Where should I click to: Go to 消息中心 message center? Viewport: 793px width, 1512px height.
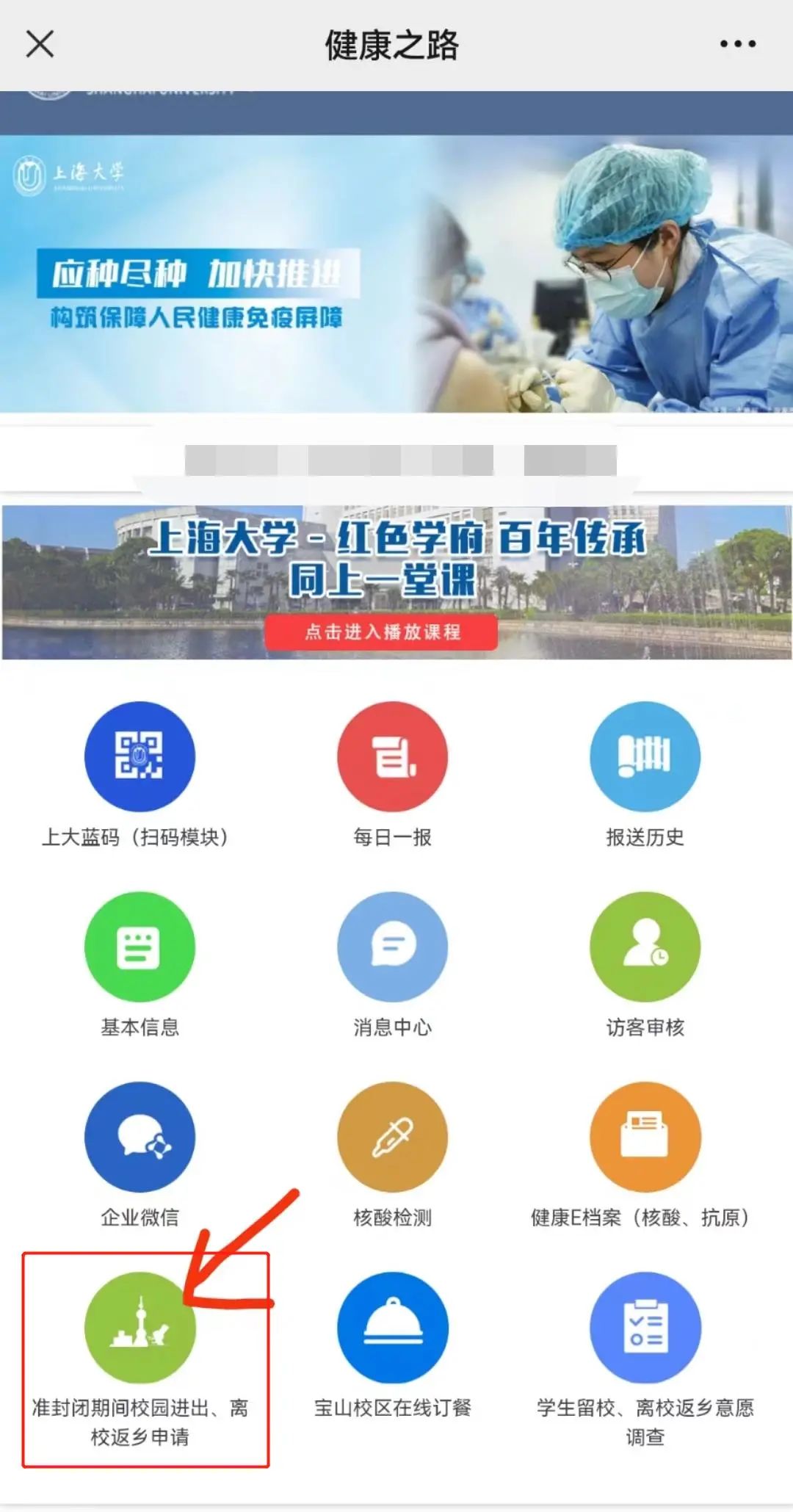tap(392, 947)
